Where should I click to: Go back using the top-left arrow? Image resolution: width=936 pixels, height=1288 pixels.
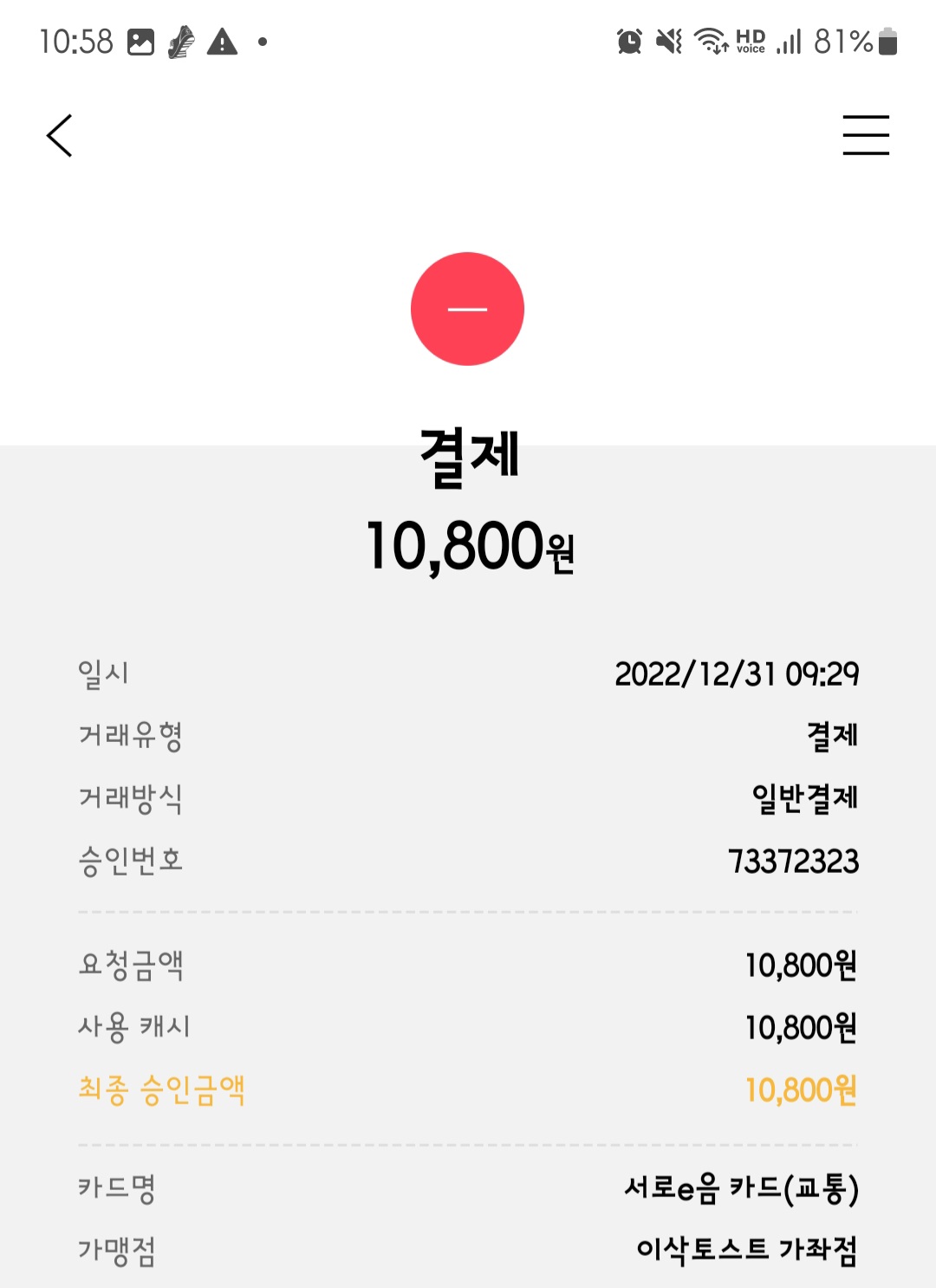[59, 136]
